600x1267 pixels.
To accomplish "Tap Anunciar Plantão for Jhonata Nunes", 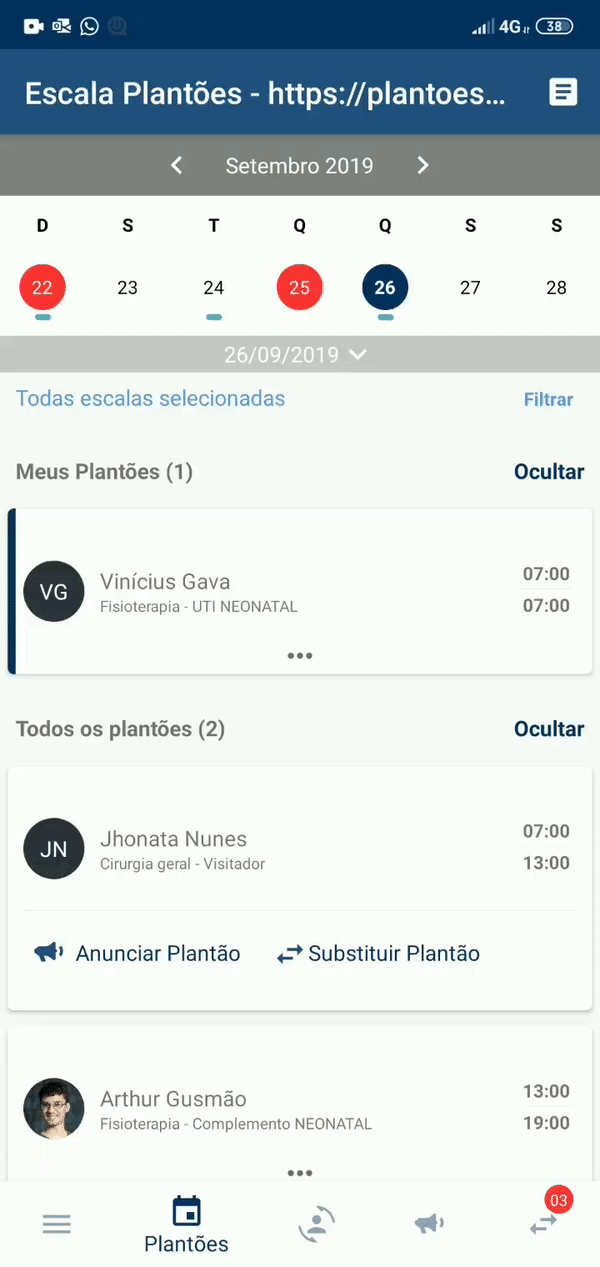I will tap(137, 953).
